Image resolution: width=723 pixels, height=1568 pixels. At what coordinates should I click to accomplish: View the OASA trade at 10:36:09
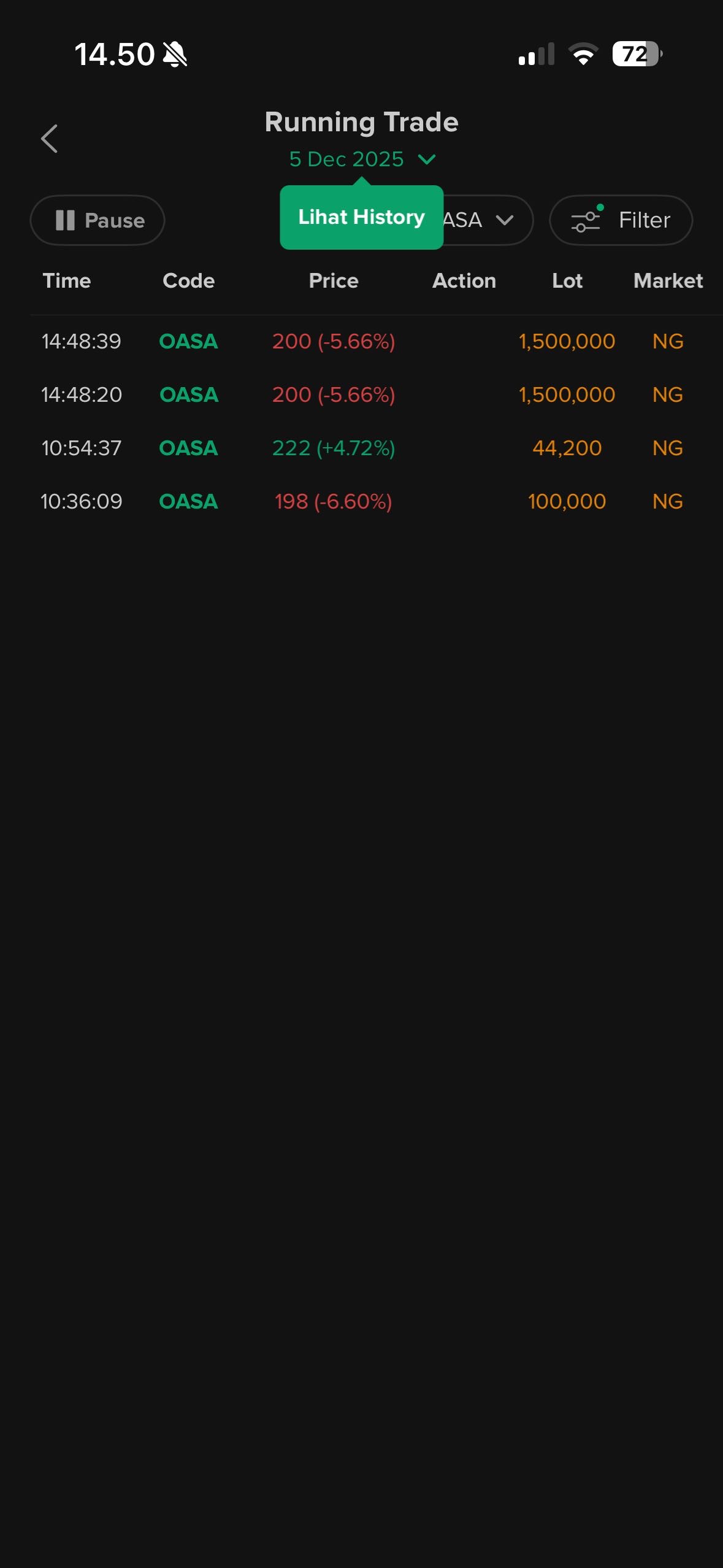pos(362,502)
